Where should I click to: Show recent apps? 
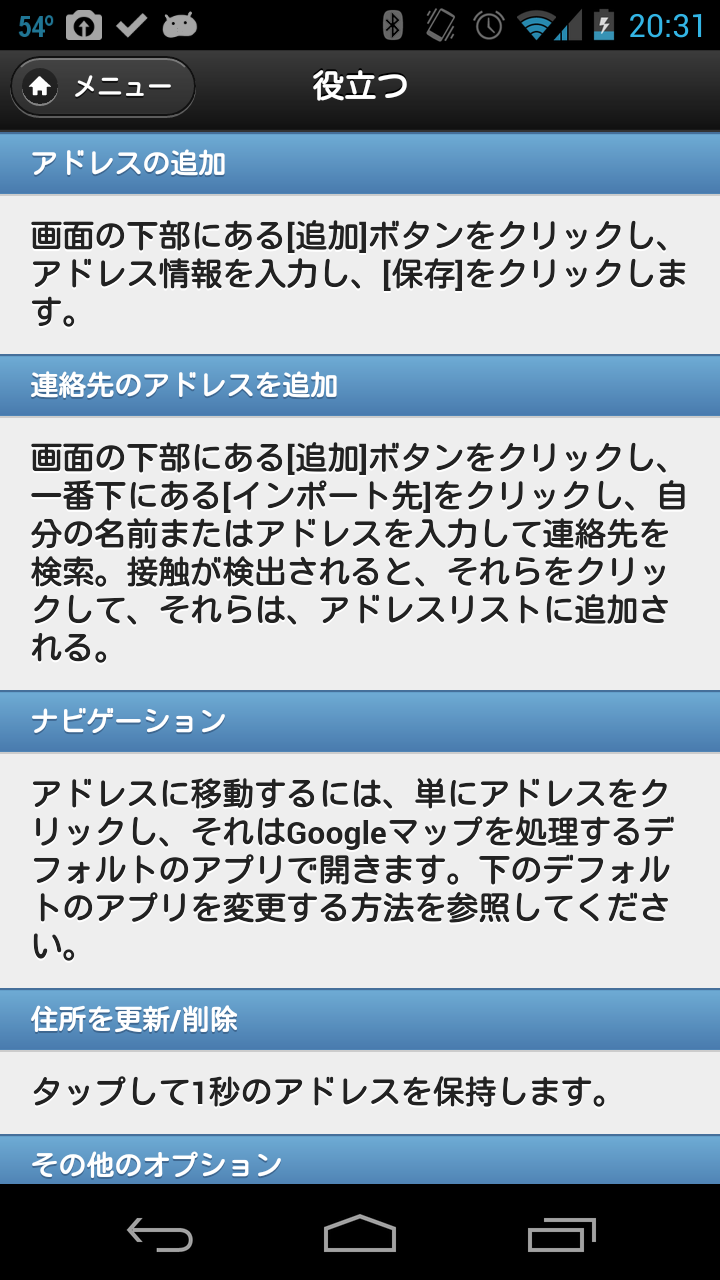(x=561, y=1235)
